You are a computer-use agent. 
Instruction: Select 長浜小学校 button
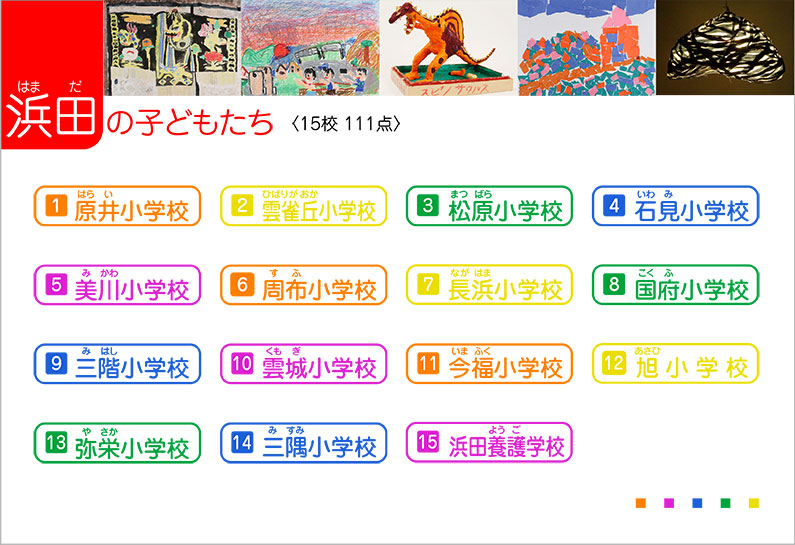[x=490, y=285]
